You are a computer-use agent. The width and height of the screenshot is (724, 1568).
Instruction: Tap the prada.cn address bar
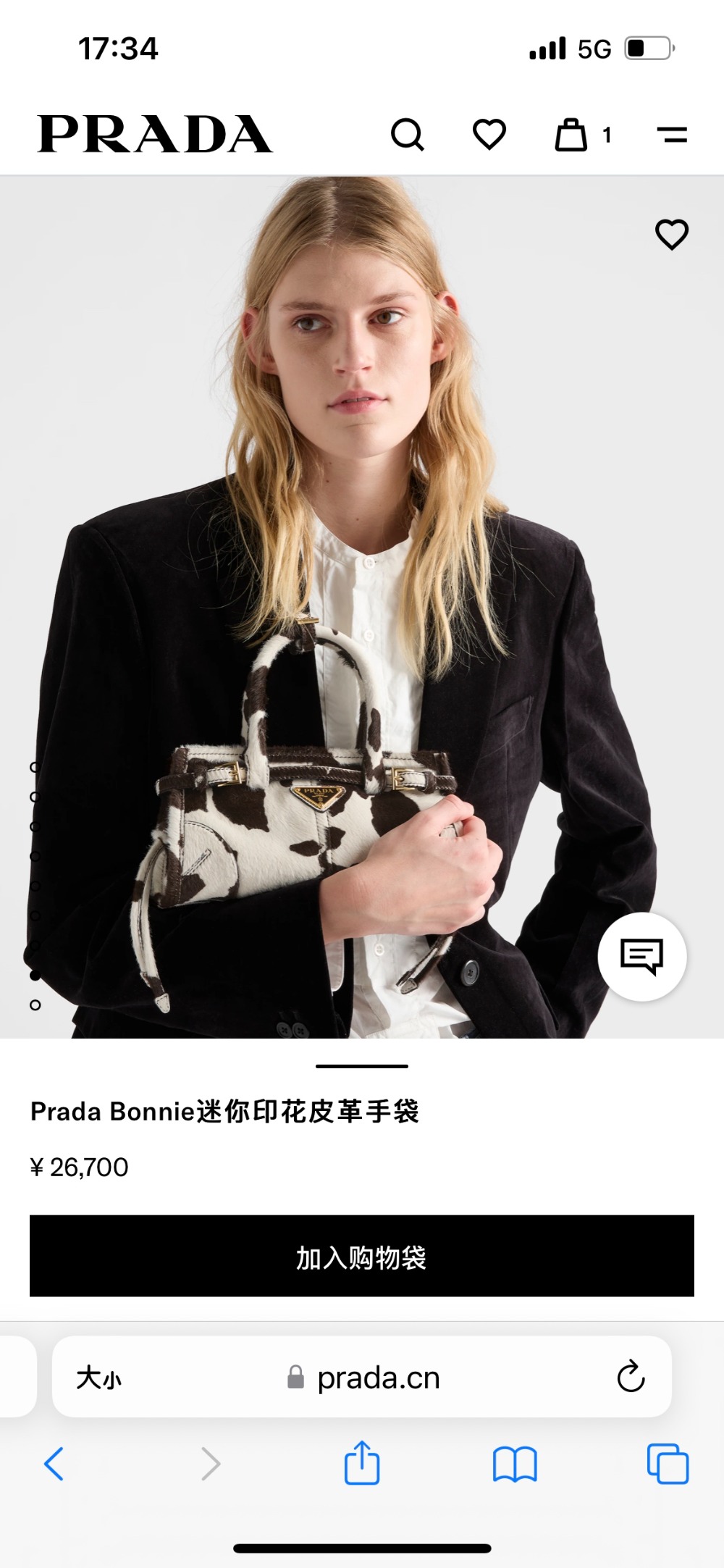tap(376, 1378)
